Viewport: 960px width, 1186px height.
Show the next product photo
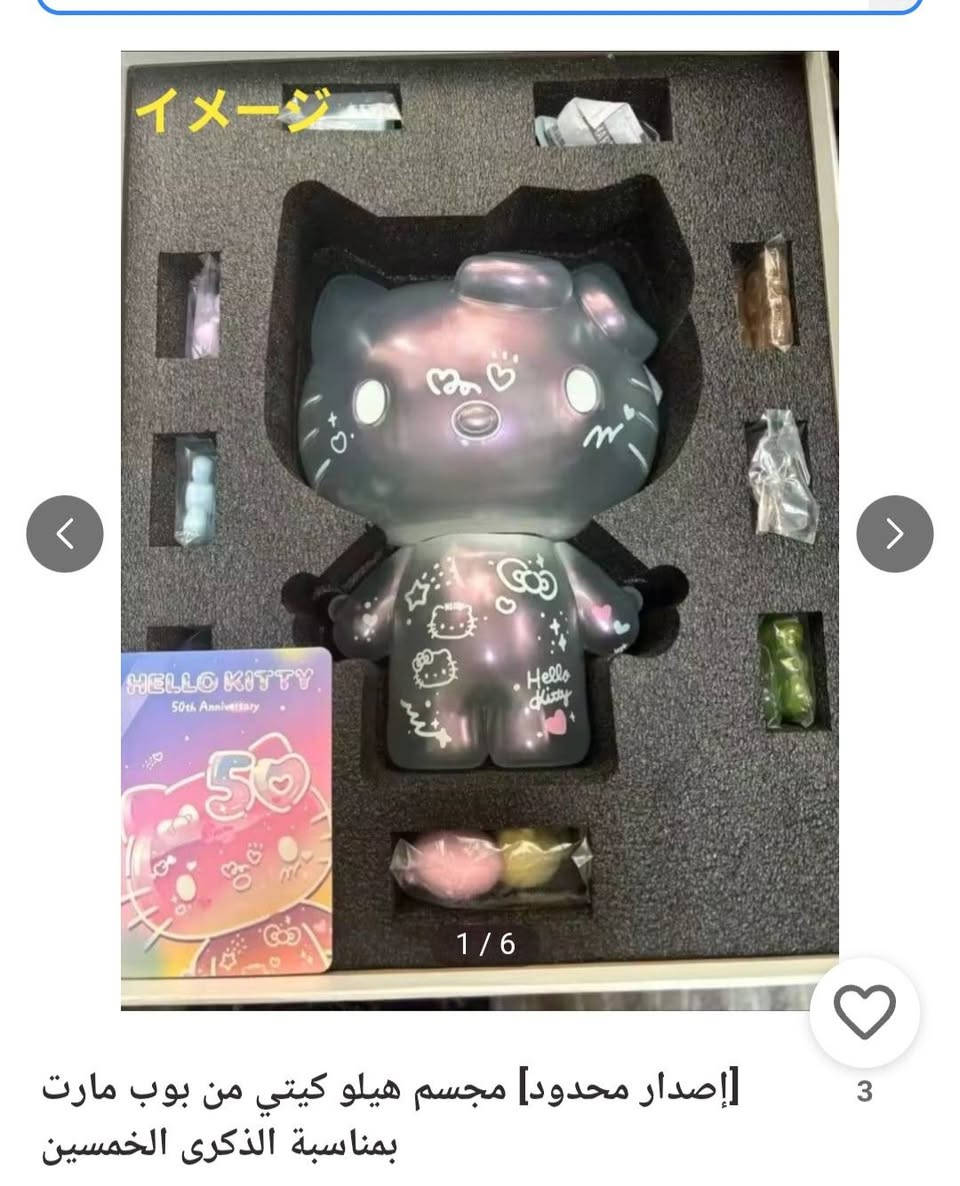(x=894, y=534)
